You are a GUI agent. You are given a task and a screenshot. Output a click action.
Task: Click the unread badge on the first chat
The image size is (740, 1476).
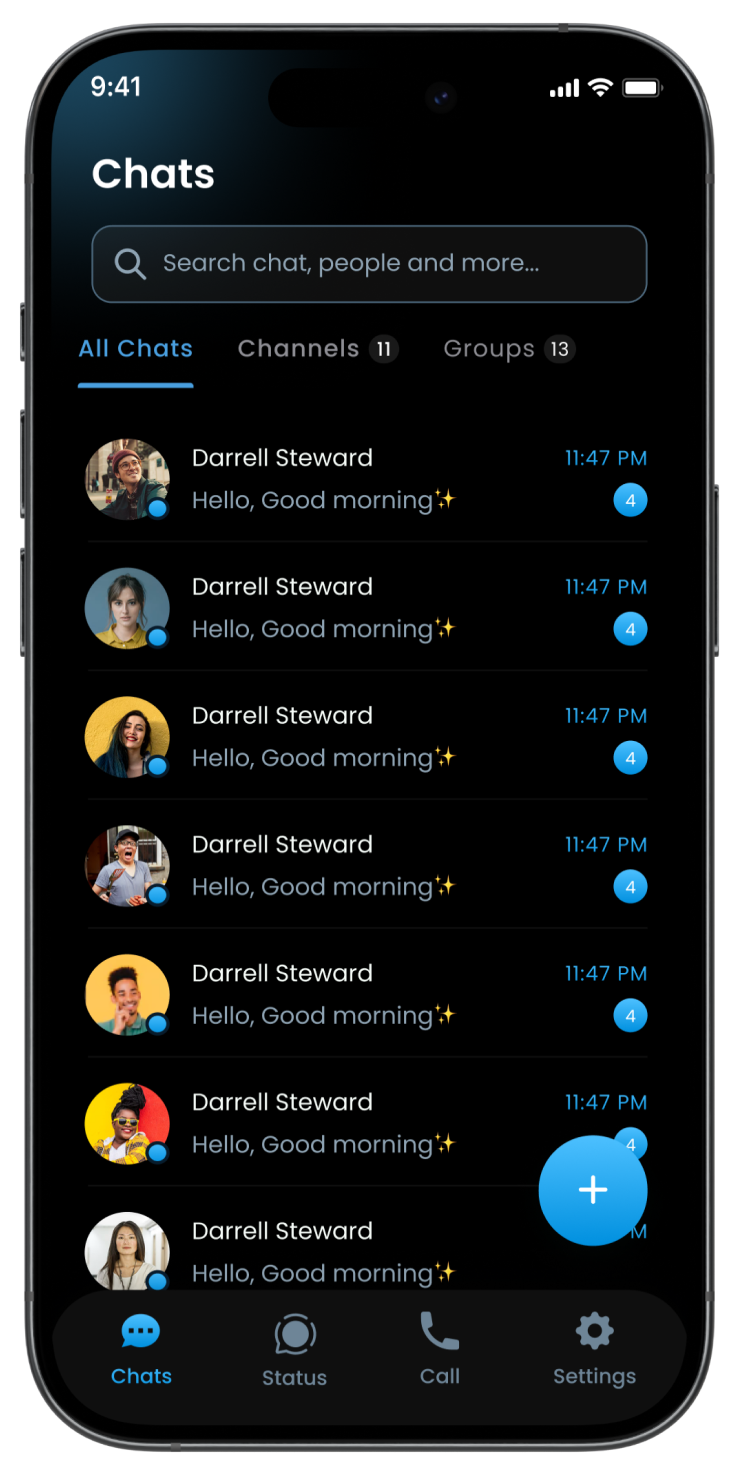[631, 500]
